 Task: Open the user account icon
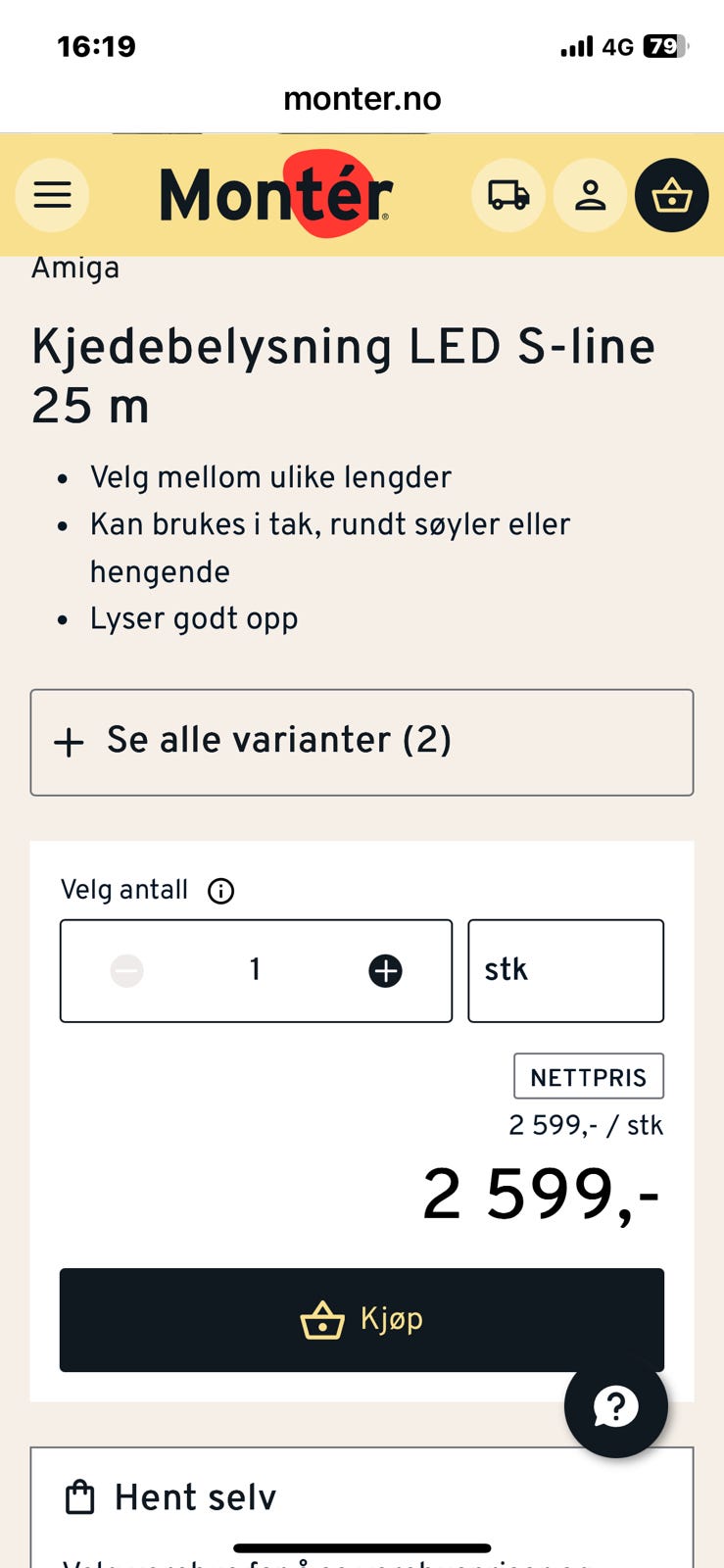(589, 195)
